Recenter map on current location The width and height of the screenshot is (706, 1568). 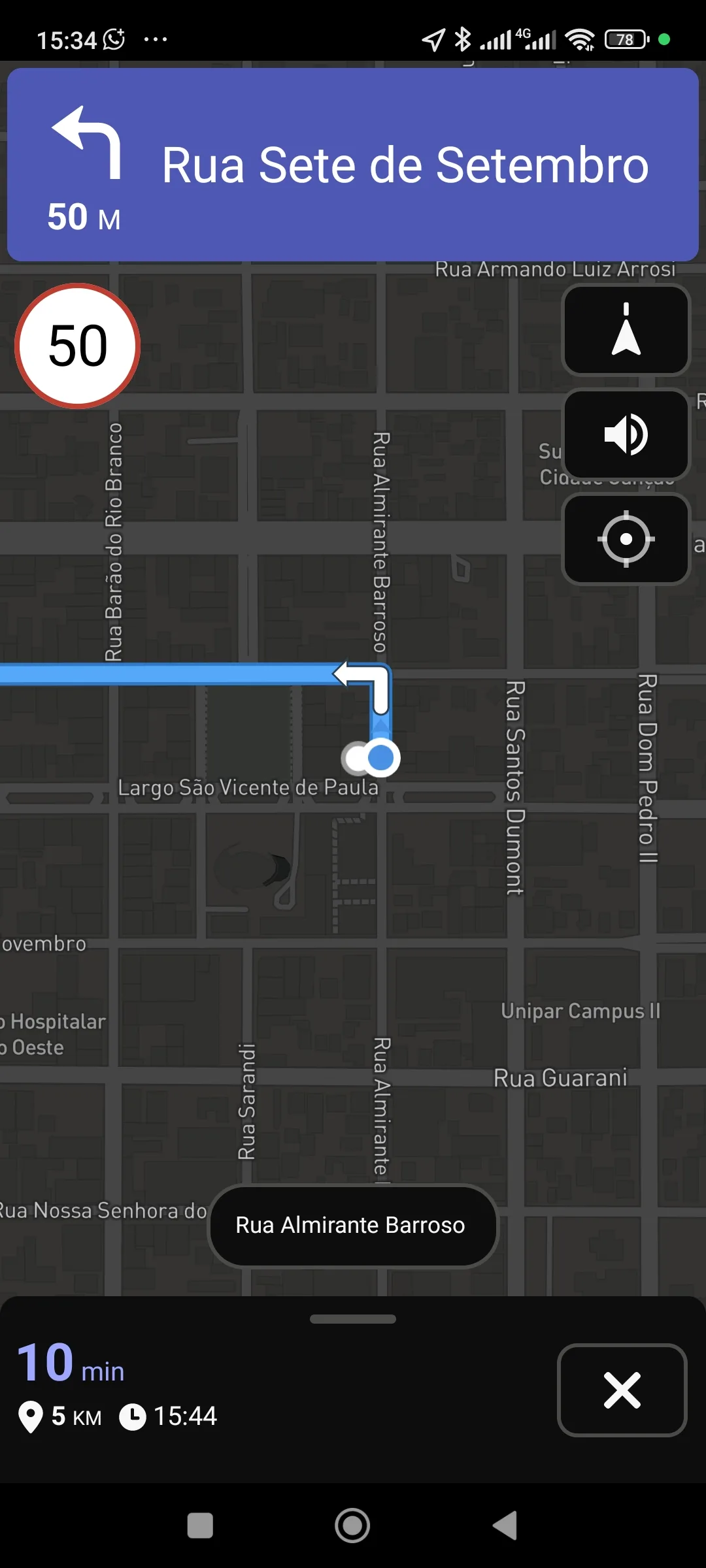point(626,539)
